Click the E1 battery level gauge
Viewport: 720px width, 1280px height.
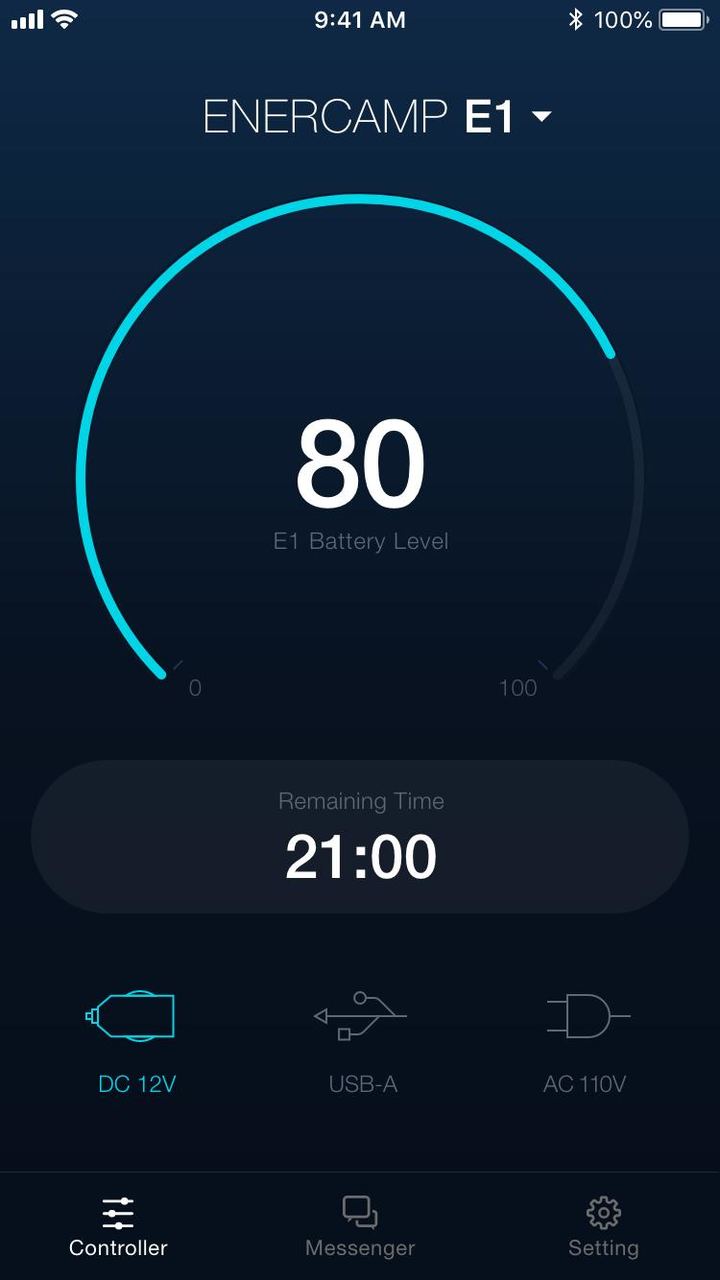(360, 460)
